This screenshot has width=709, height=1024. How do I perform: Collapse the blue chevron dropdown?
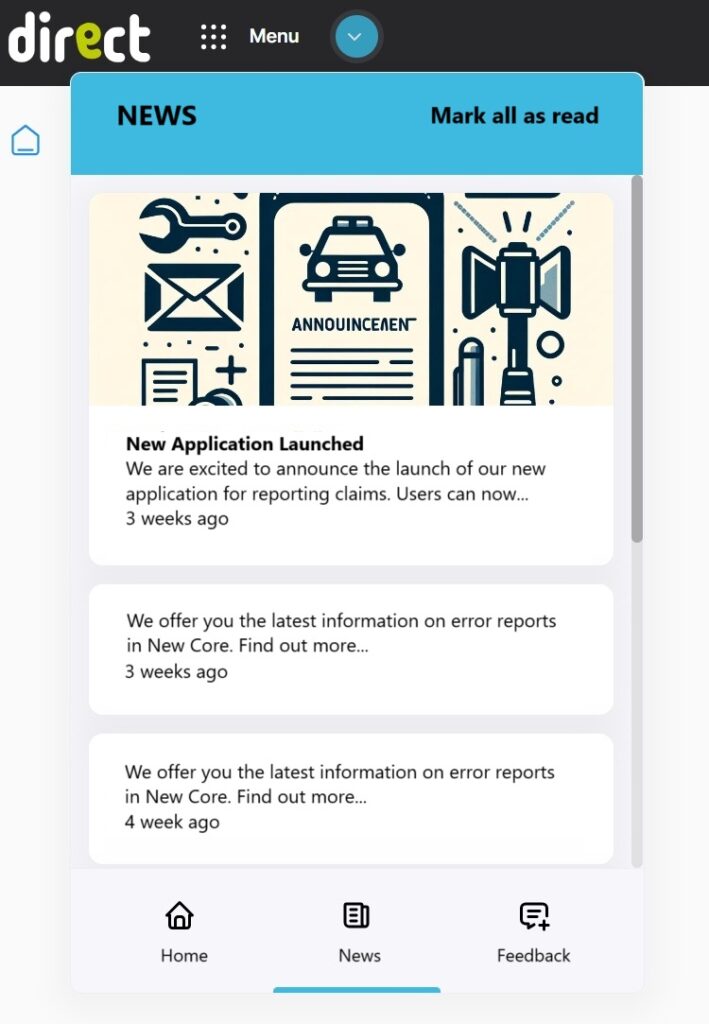(356, 37)
